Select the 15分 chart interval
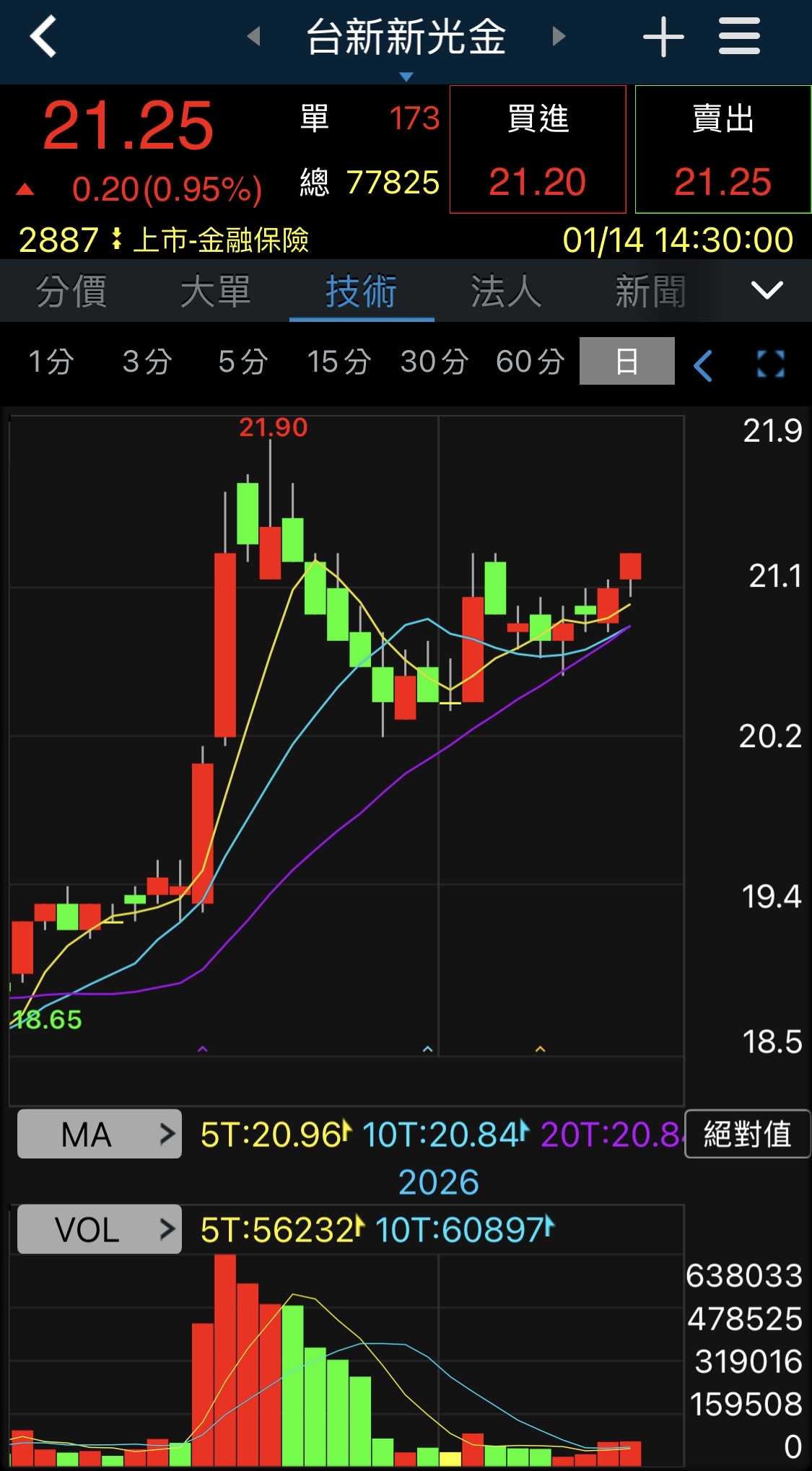Image resolution: width=812 pixels, height=1471 pixels. coord(339,362)
